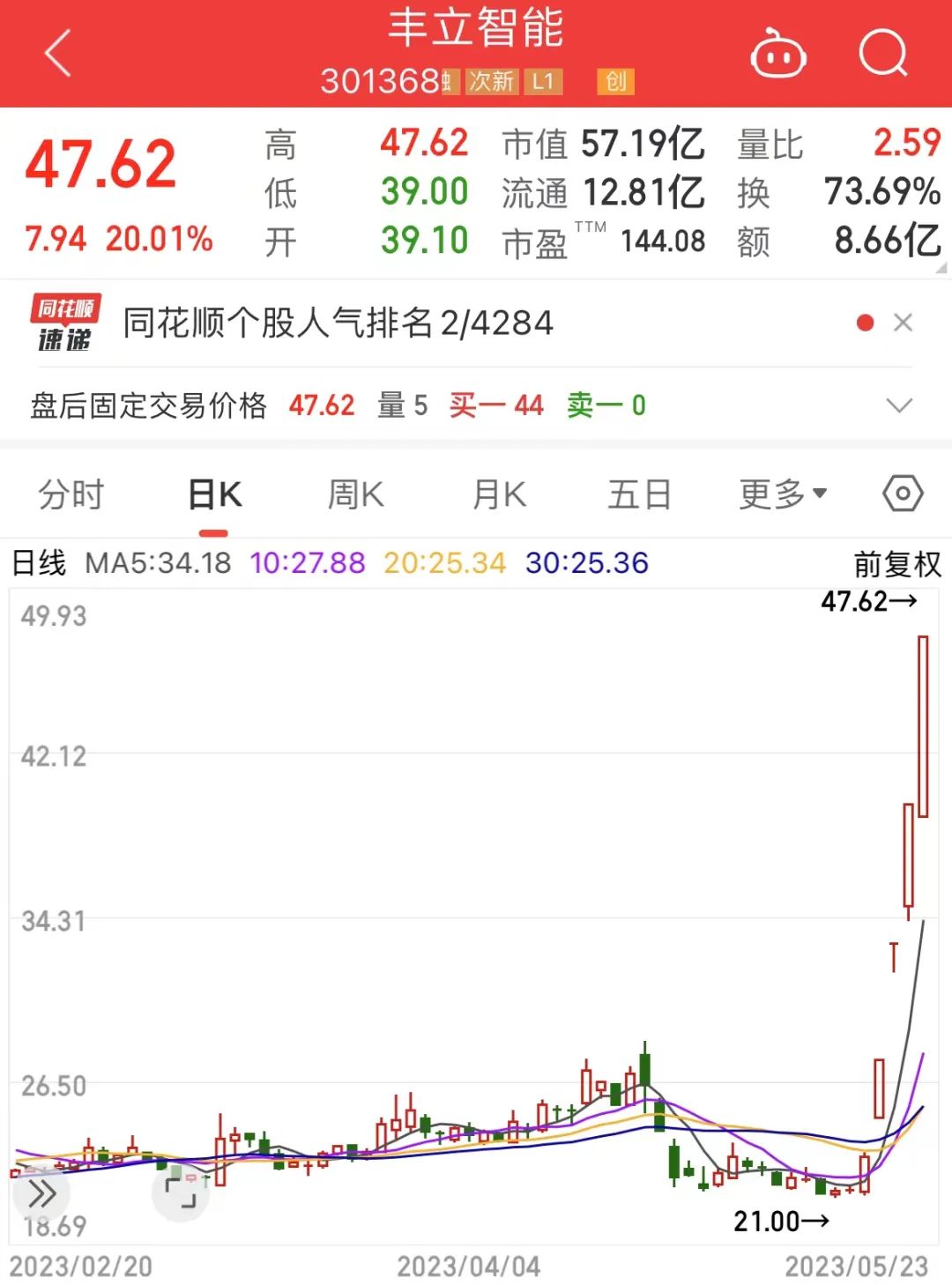The image size is (952, 1285).
Task: Open chart settings hexagon icon
Action: [903, 494]
